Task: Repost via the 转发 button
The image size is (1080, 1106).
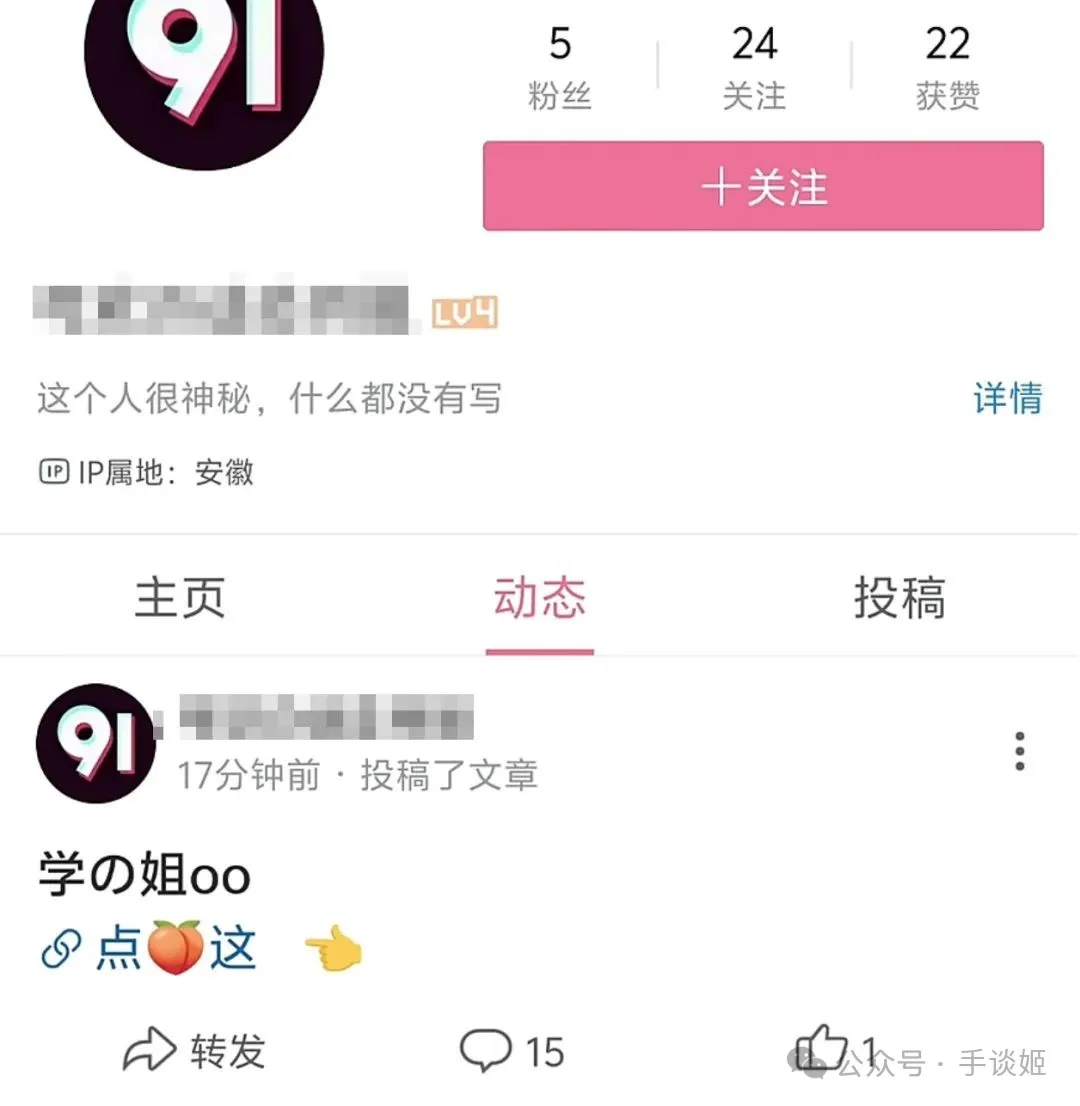Action: pyautogui.click(x=195, y=1051)
